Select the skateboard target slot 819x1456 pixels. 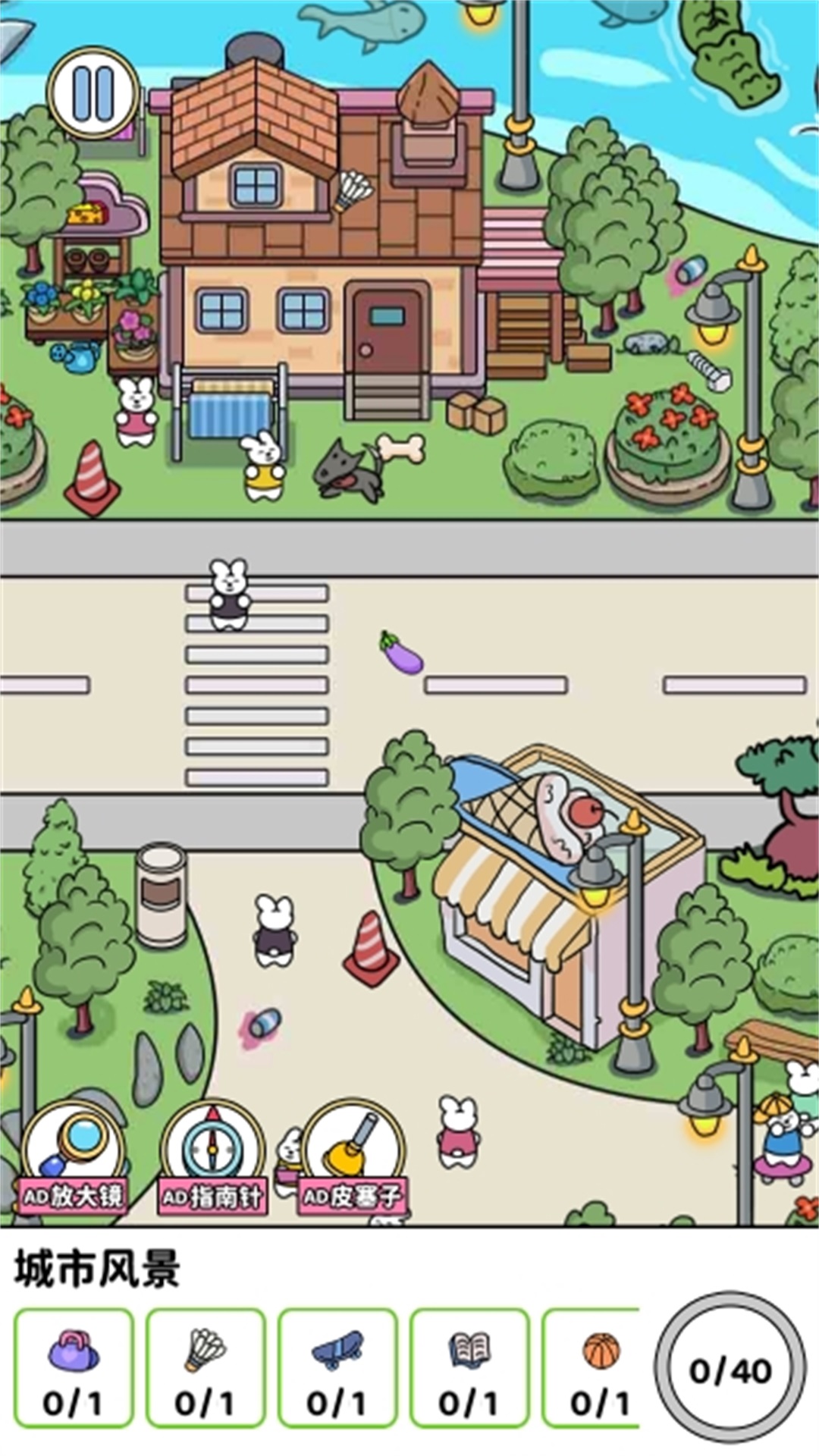click(x=337, y=1367)
